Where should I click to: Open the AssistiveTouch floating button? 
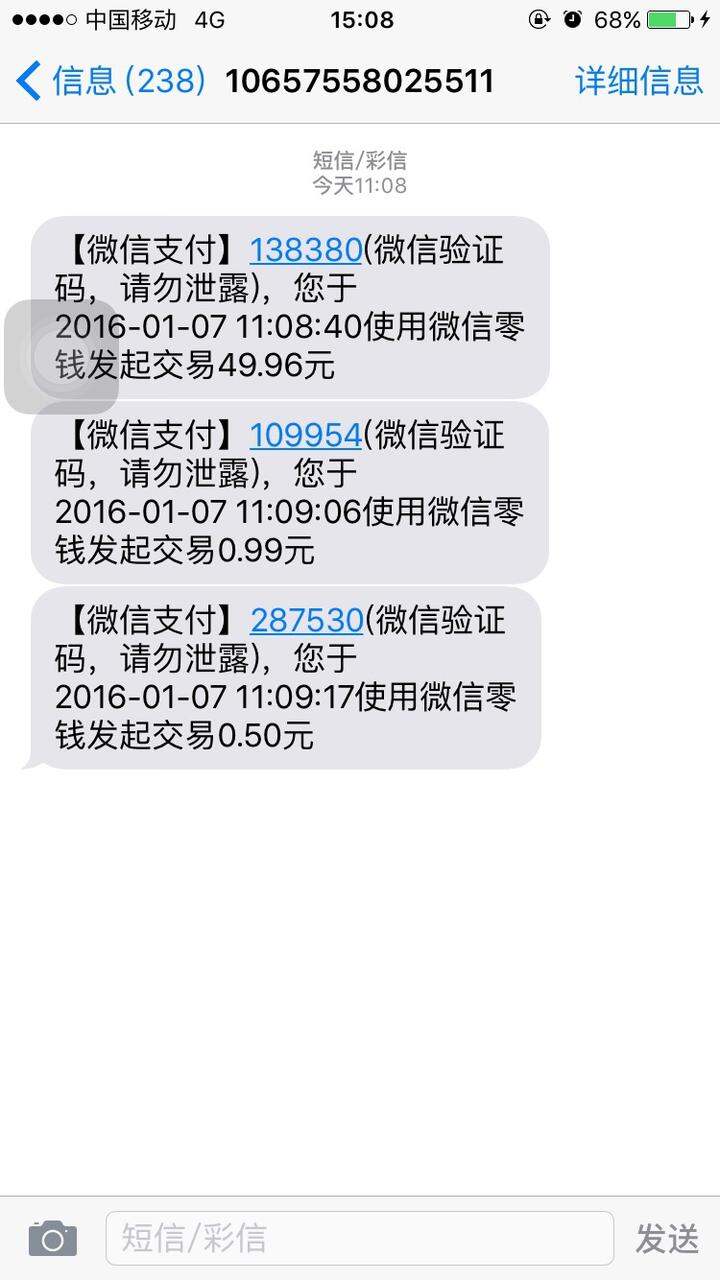[x=61, y=357]
